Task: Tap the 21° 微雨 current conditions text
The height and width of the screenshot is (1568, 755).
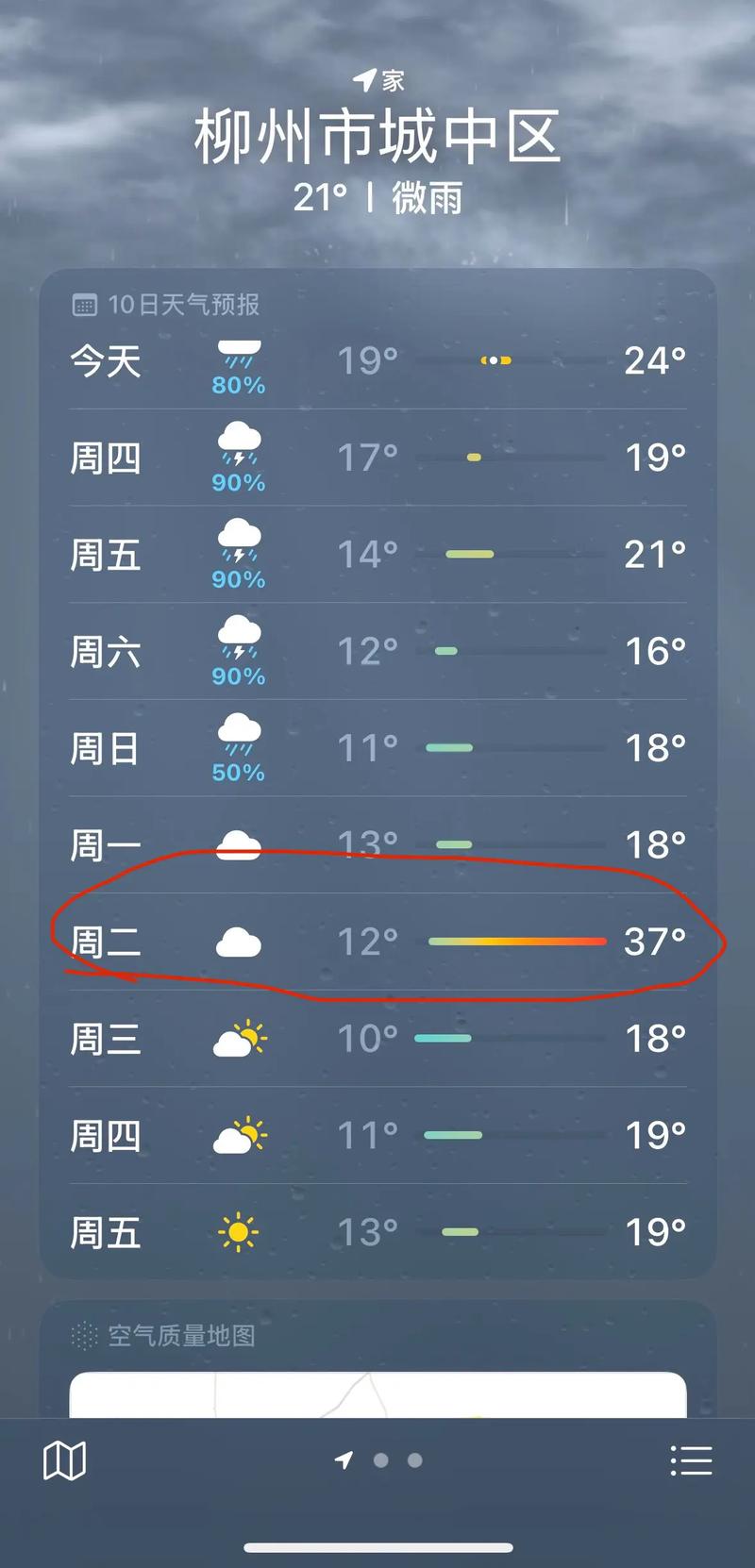Action: coord(377,200)
